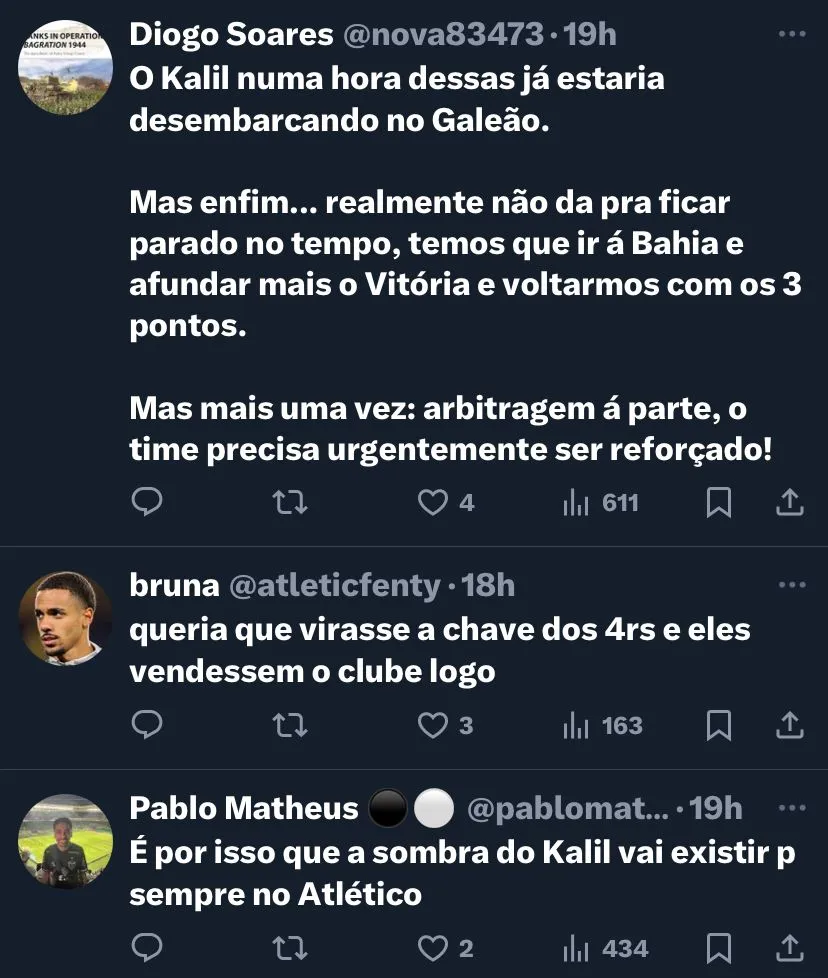
Task: Share bruna's tweet
Action: 790,725
